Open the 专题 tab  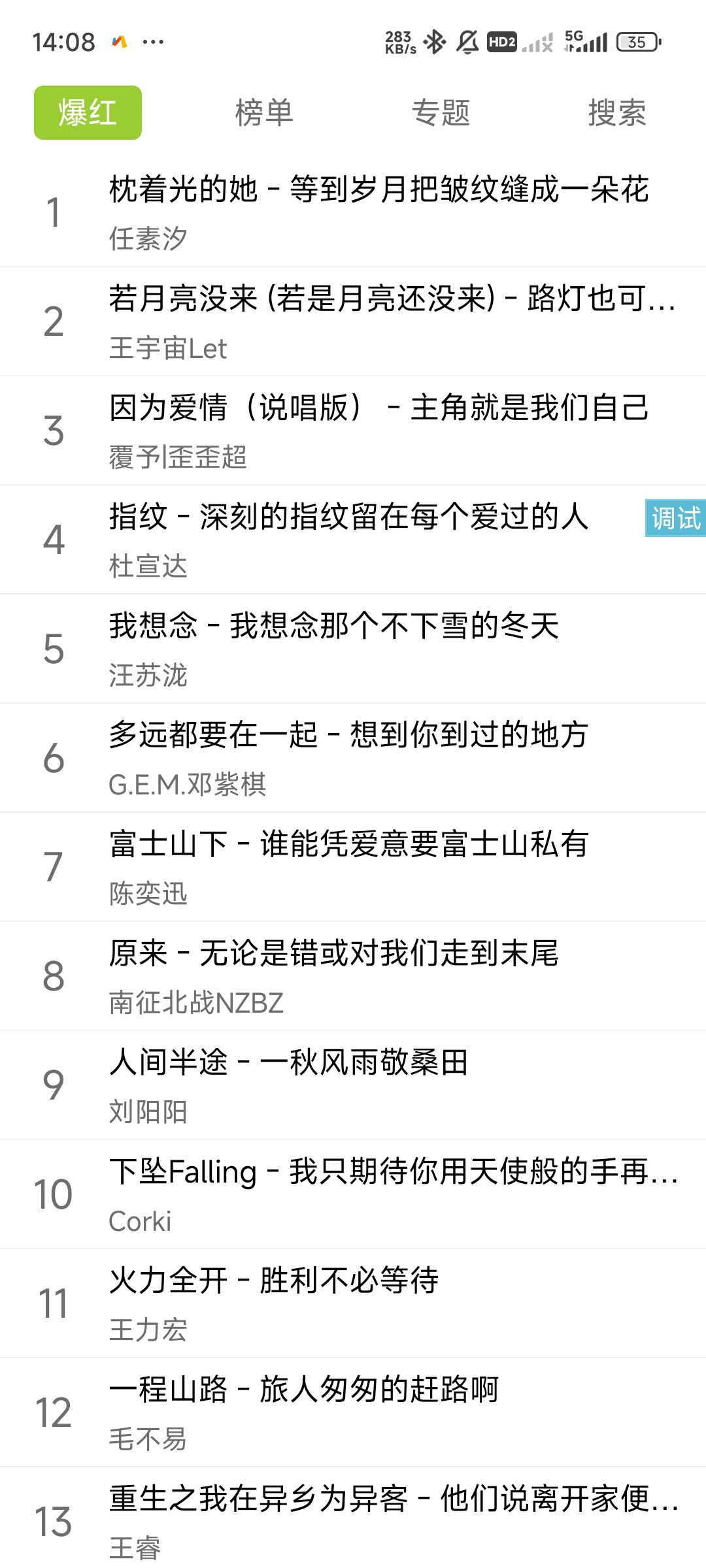point(441,112)
